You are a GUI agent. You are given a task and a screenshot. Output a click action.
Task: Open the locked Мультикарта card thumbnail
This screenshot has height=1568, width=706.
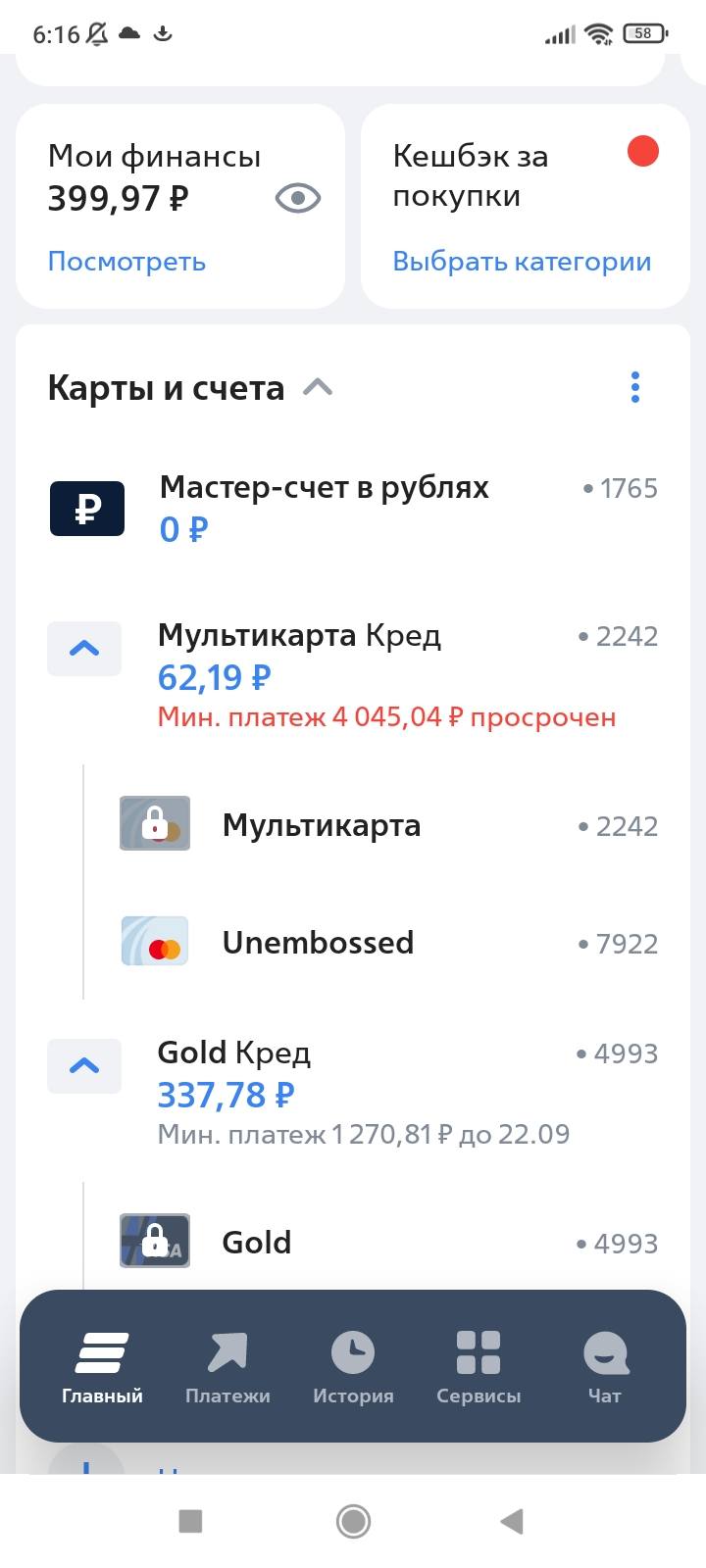(x=154, y=824)
